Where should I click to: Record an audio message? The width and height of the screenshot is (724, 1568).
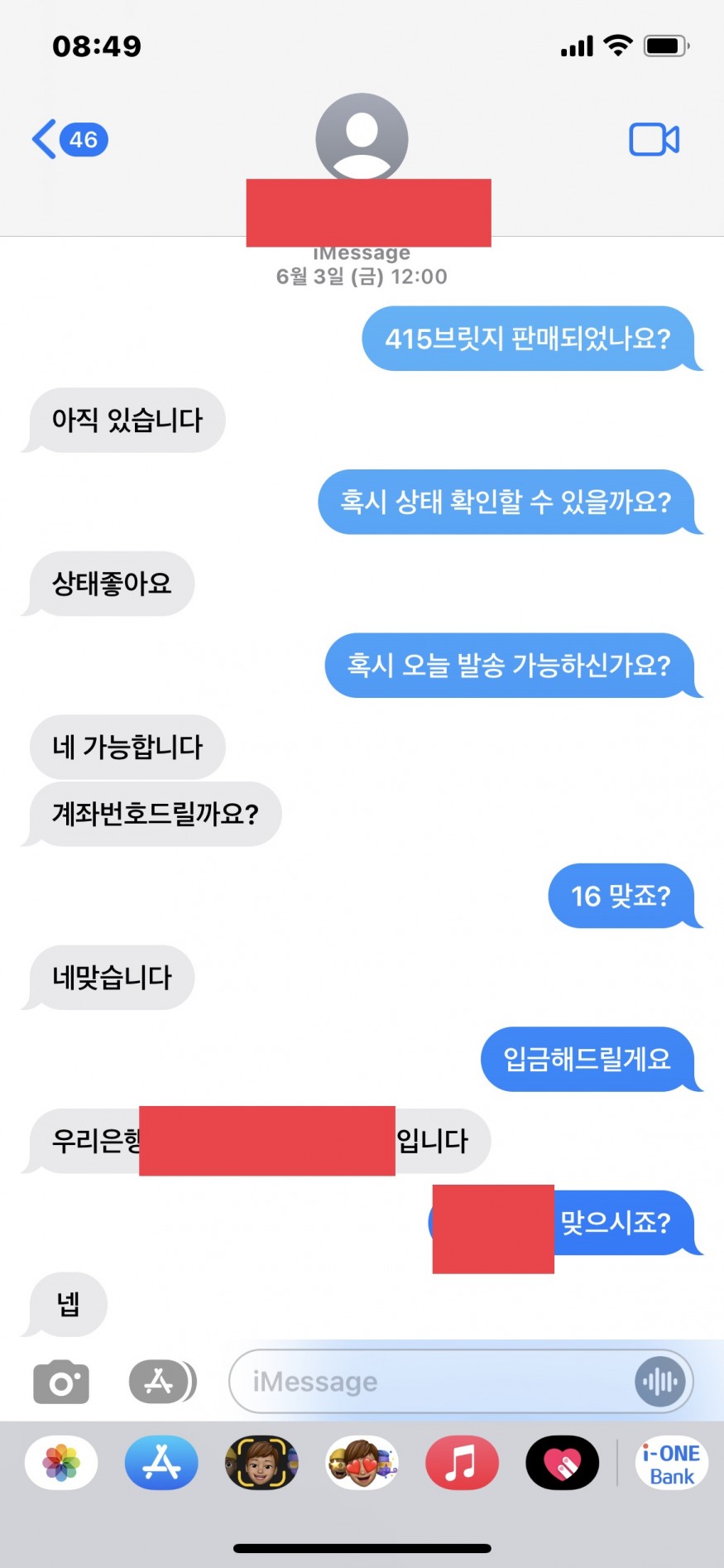(659, 1382)
